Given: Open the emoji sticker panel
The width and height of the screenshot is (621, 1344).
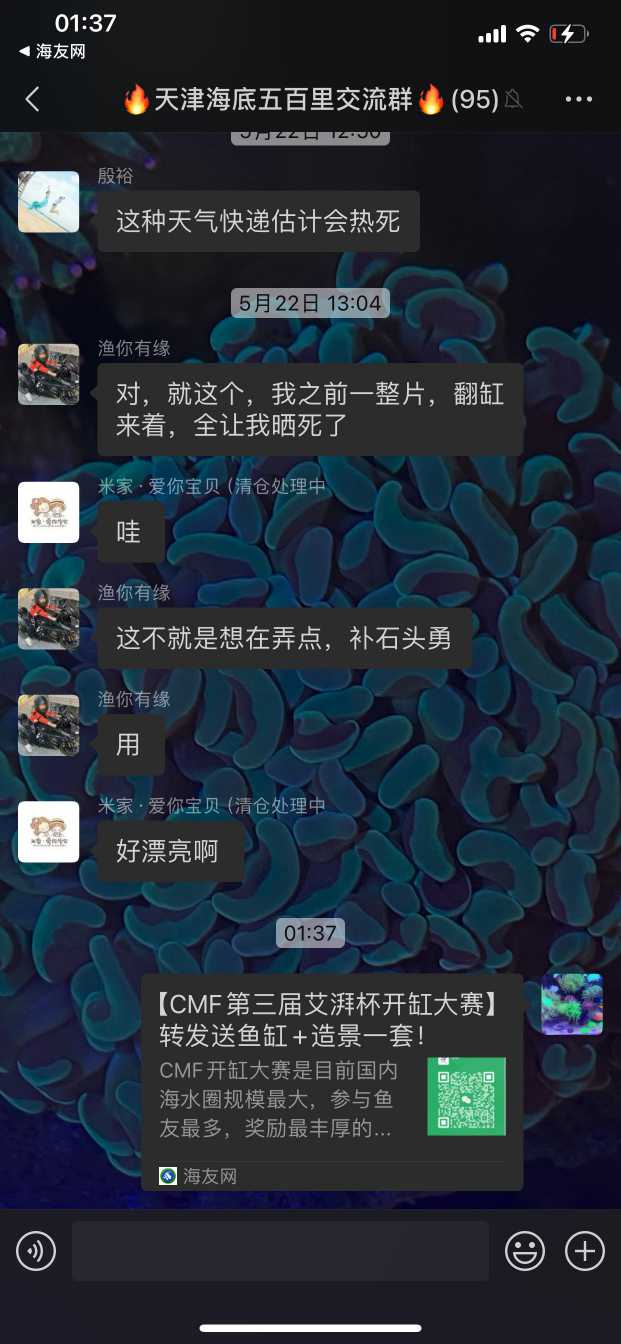Looking at the screenshot, I should pos(524,1251).
